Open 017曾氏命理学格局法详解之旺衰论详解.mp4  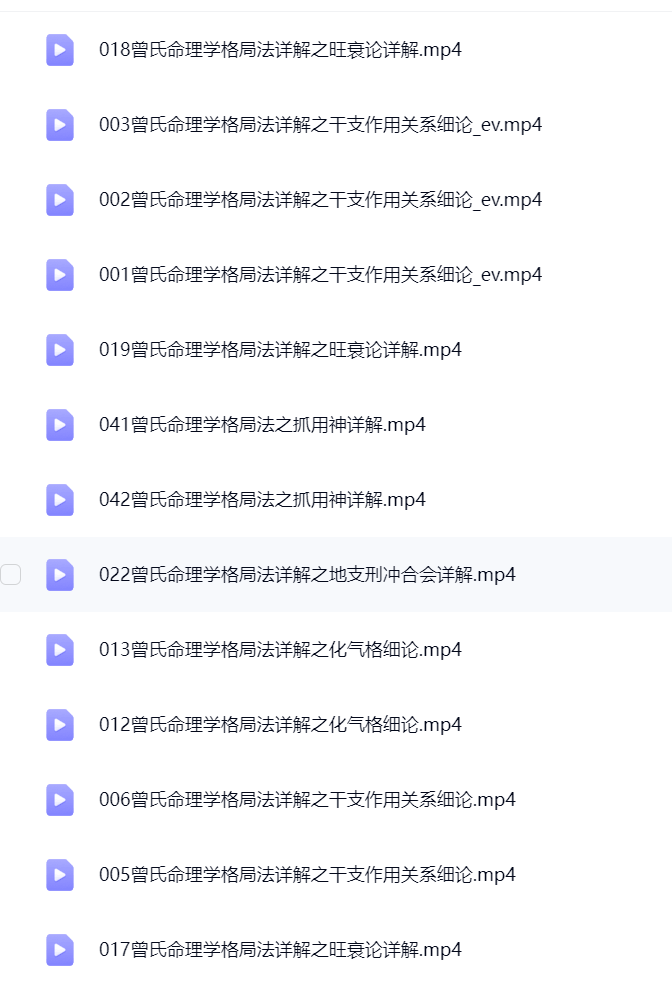(x=280, y=950)
